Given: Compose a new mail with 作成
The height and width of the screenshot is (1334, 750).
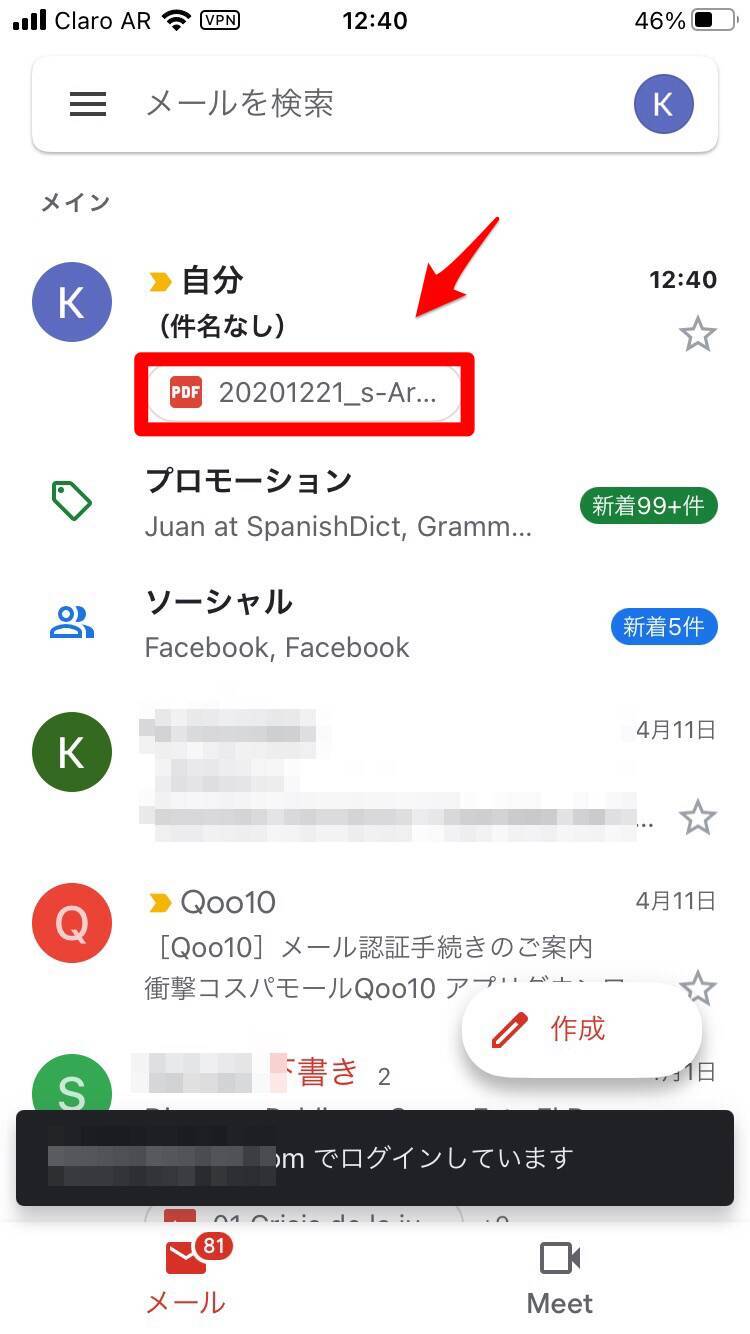Looking at the screenshot, I should pyautogui.click(x=581, y=1030).
